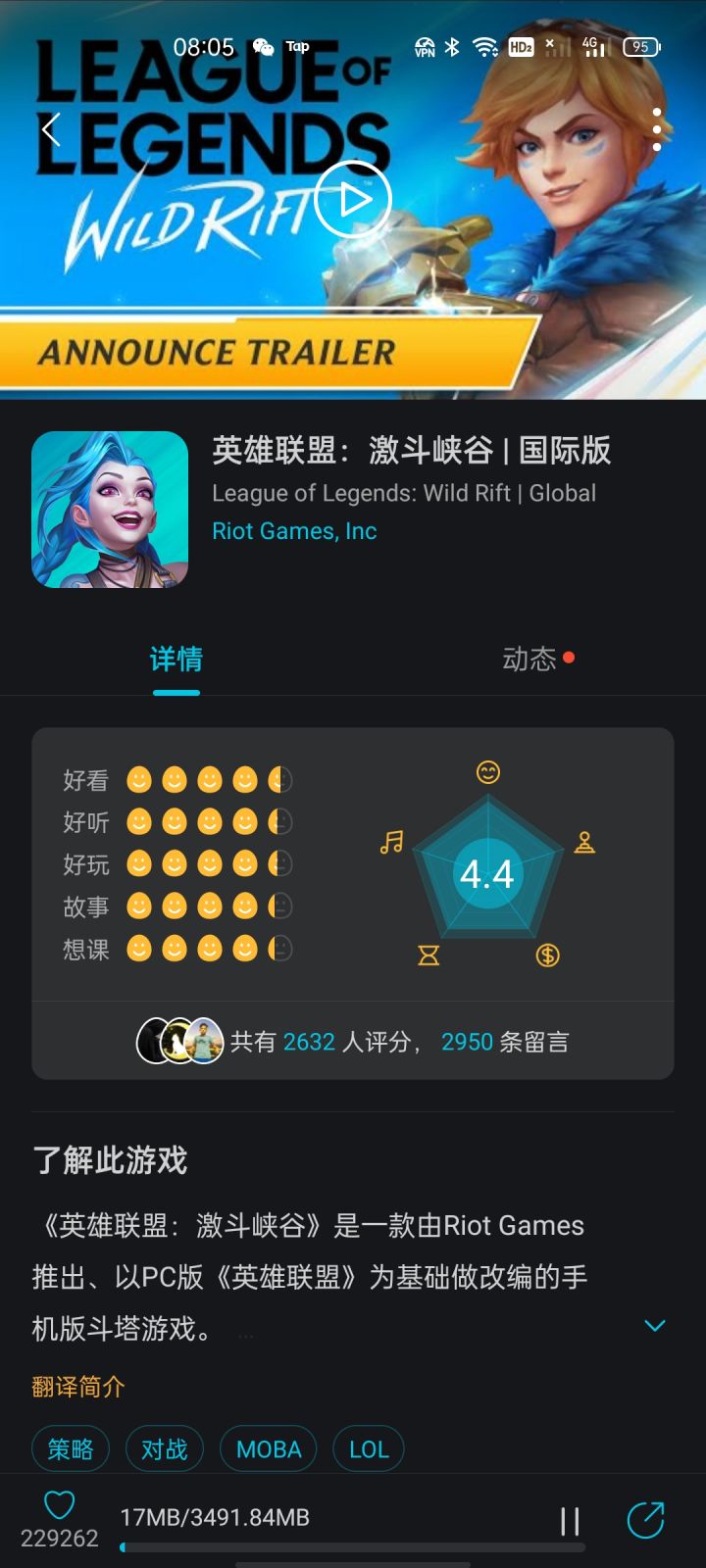Tap the music note axis on radar chart
This screenshot has height=1568, width=706.
pos(392,841)
